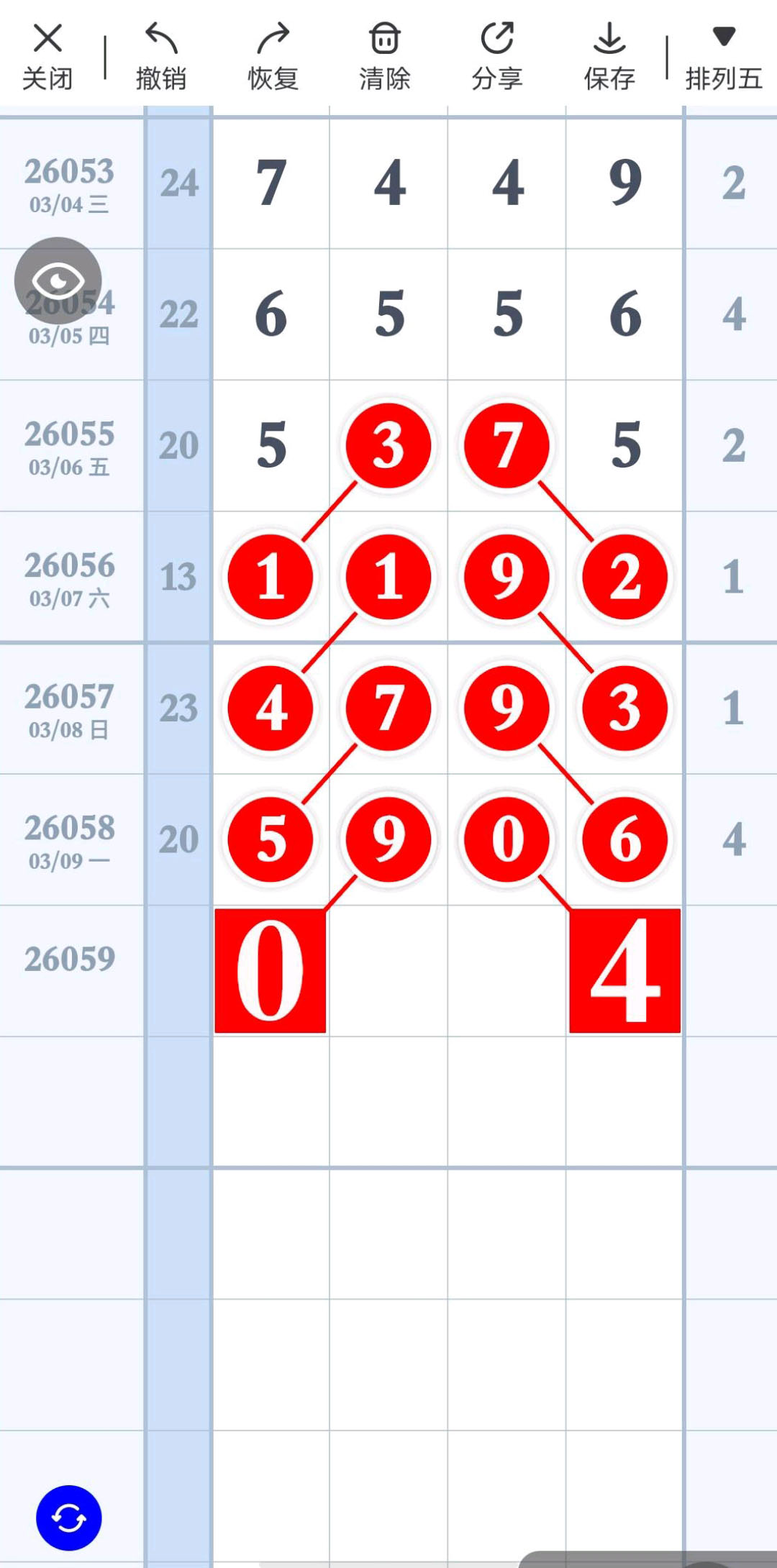777x1568 pixels.
Task: Select the red square 4 in row 26059
Action: pyautogui.click(x=624, y=971)
